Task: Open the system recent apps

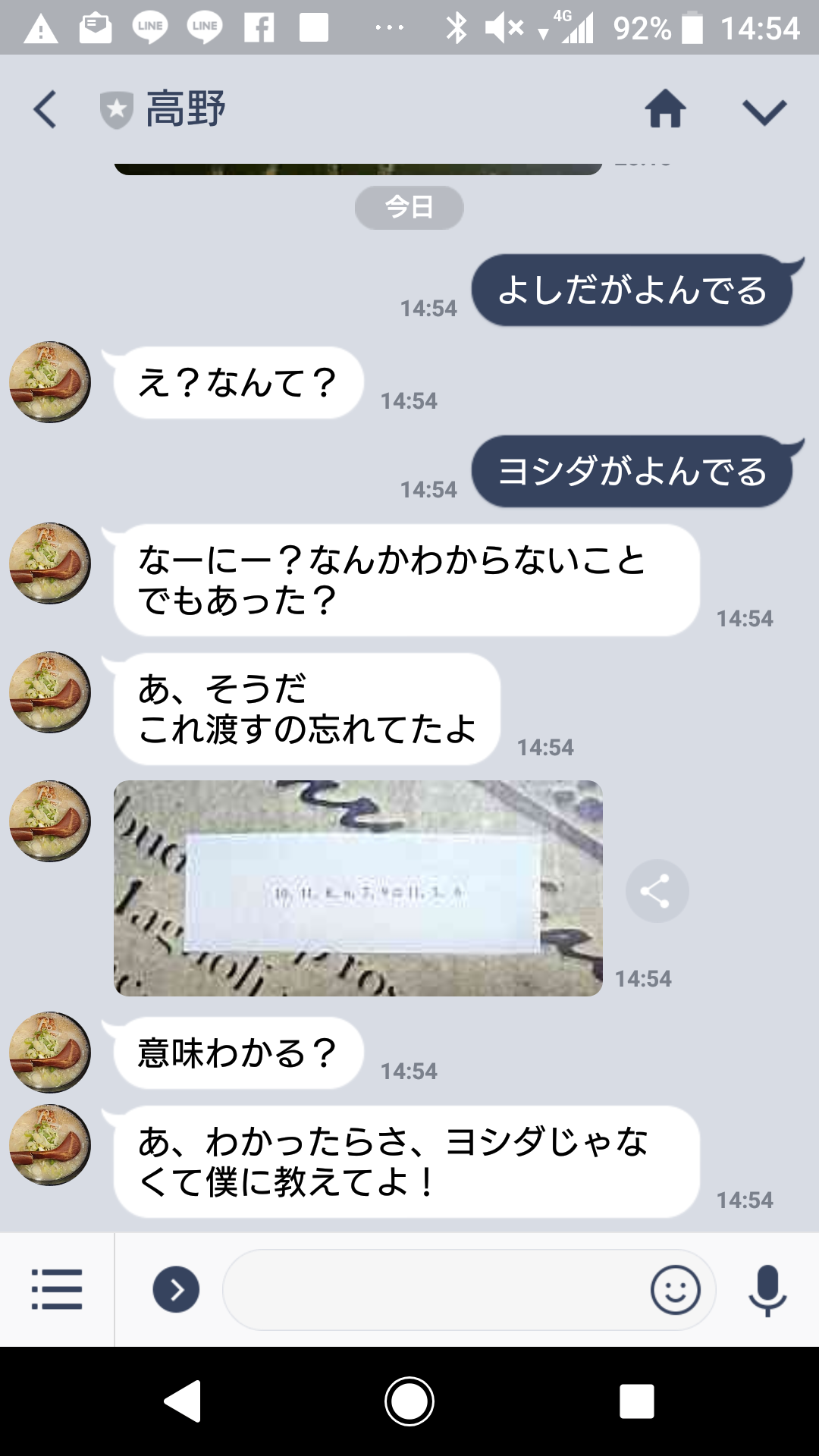Action: click(636, 1401)
